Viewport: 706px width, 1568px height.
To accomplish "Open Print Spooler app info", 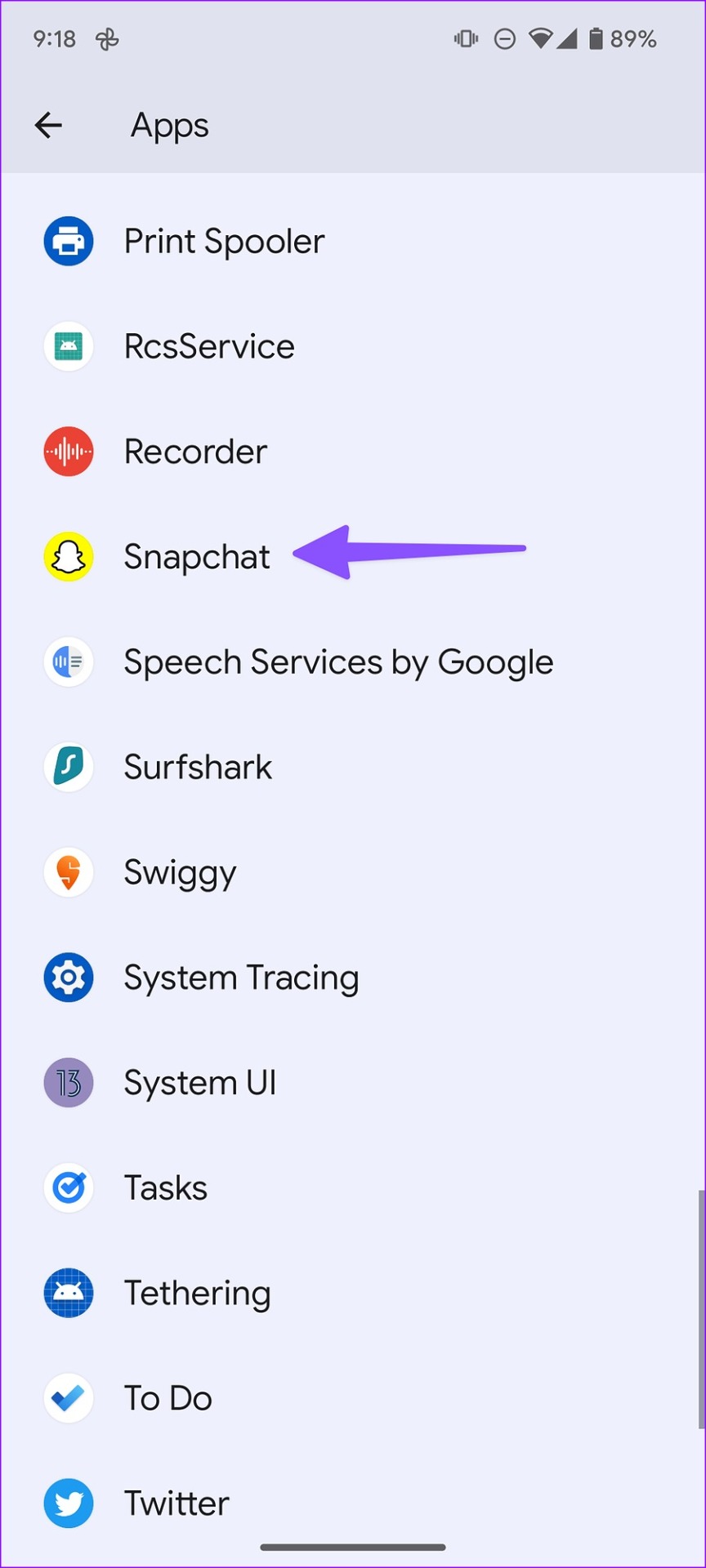I will point(224,242).
